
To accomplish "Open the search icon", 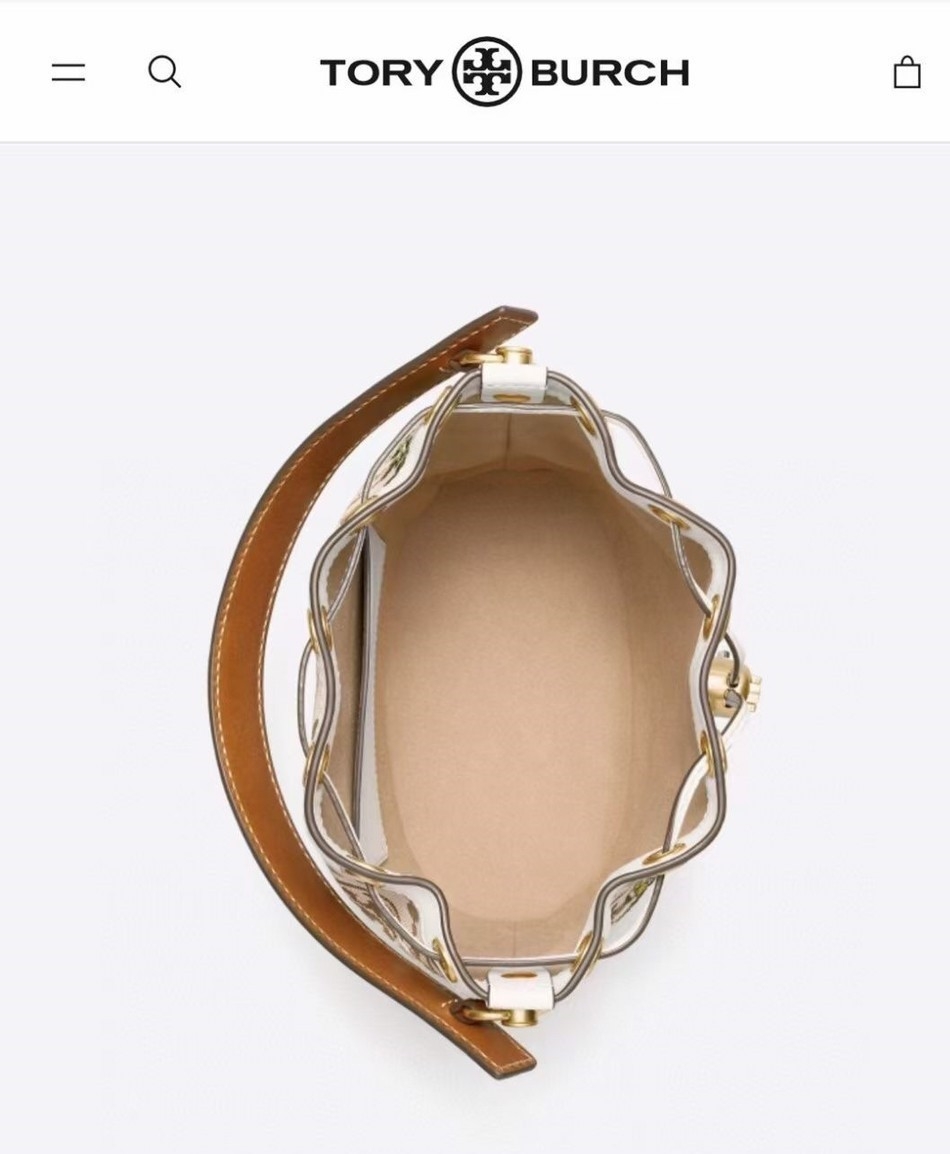I will (x=164, y=72).
